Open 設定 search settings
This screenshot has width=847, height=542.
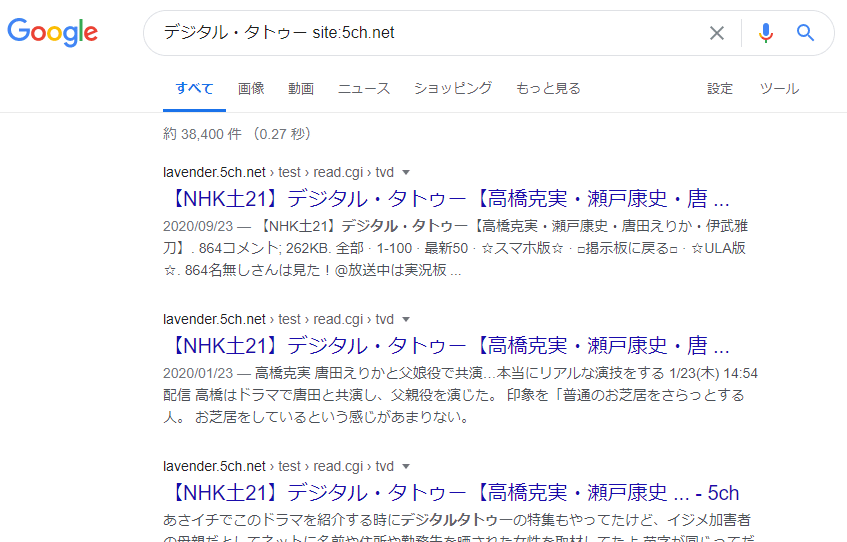tap(720, 88)
